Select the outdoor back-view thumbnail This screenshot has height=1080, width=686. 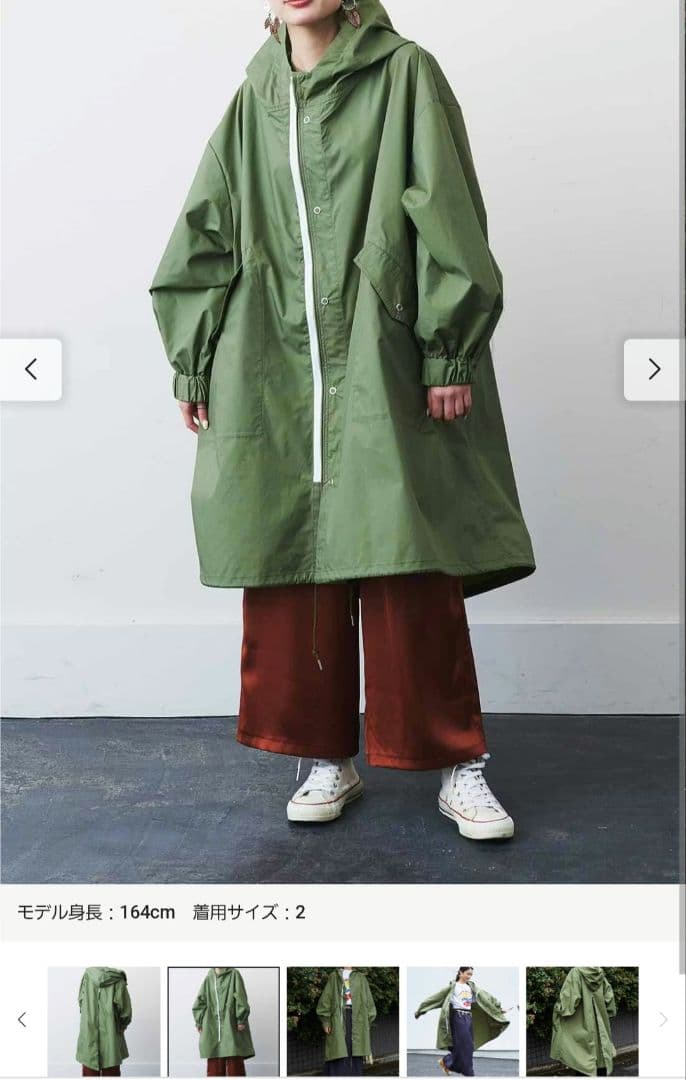(582, 1020)
